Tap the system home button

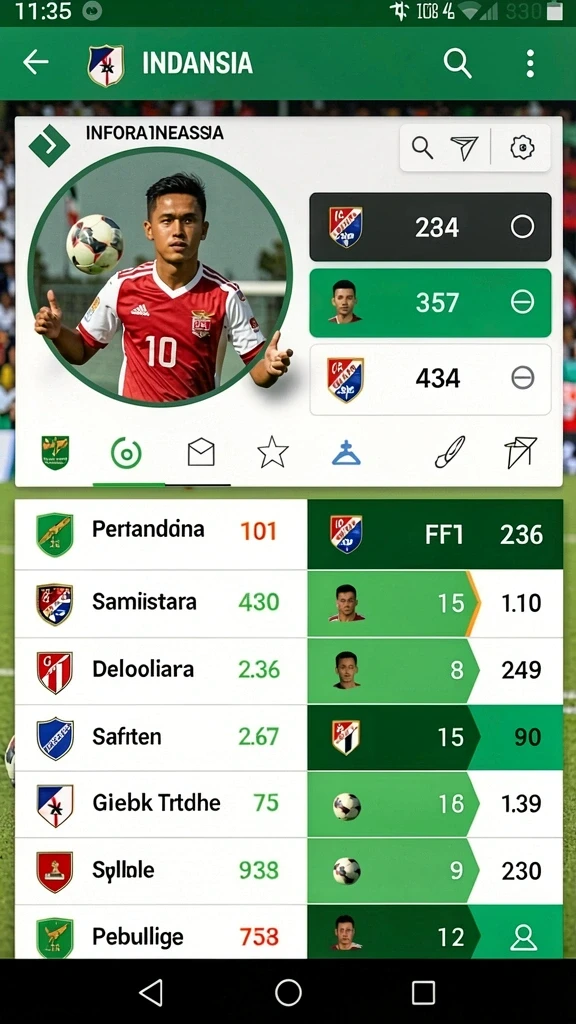click(x=288, y=993)
